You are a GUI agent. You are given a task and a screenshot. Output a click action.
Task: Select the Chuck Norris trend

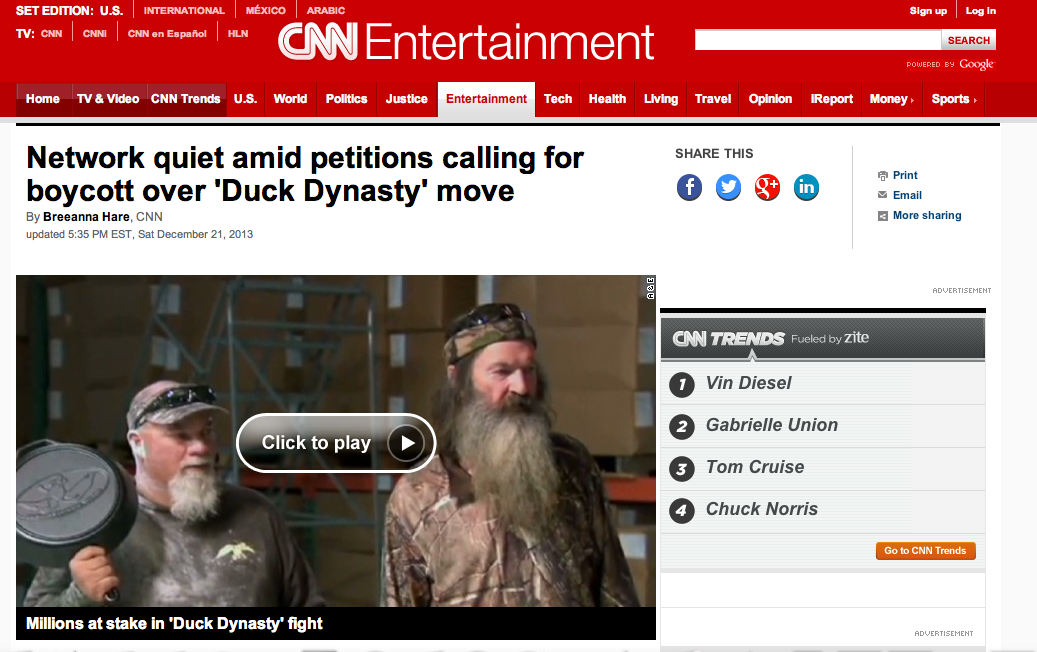[x=761, y=509]
